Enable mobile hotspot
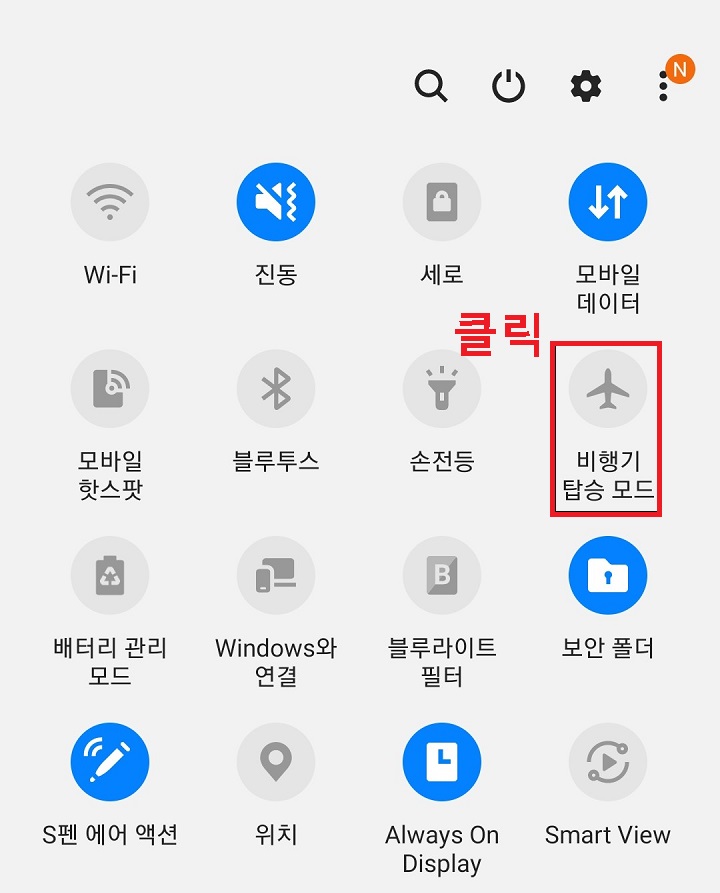 click(x=110, y=389)
